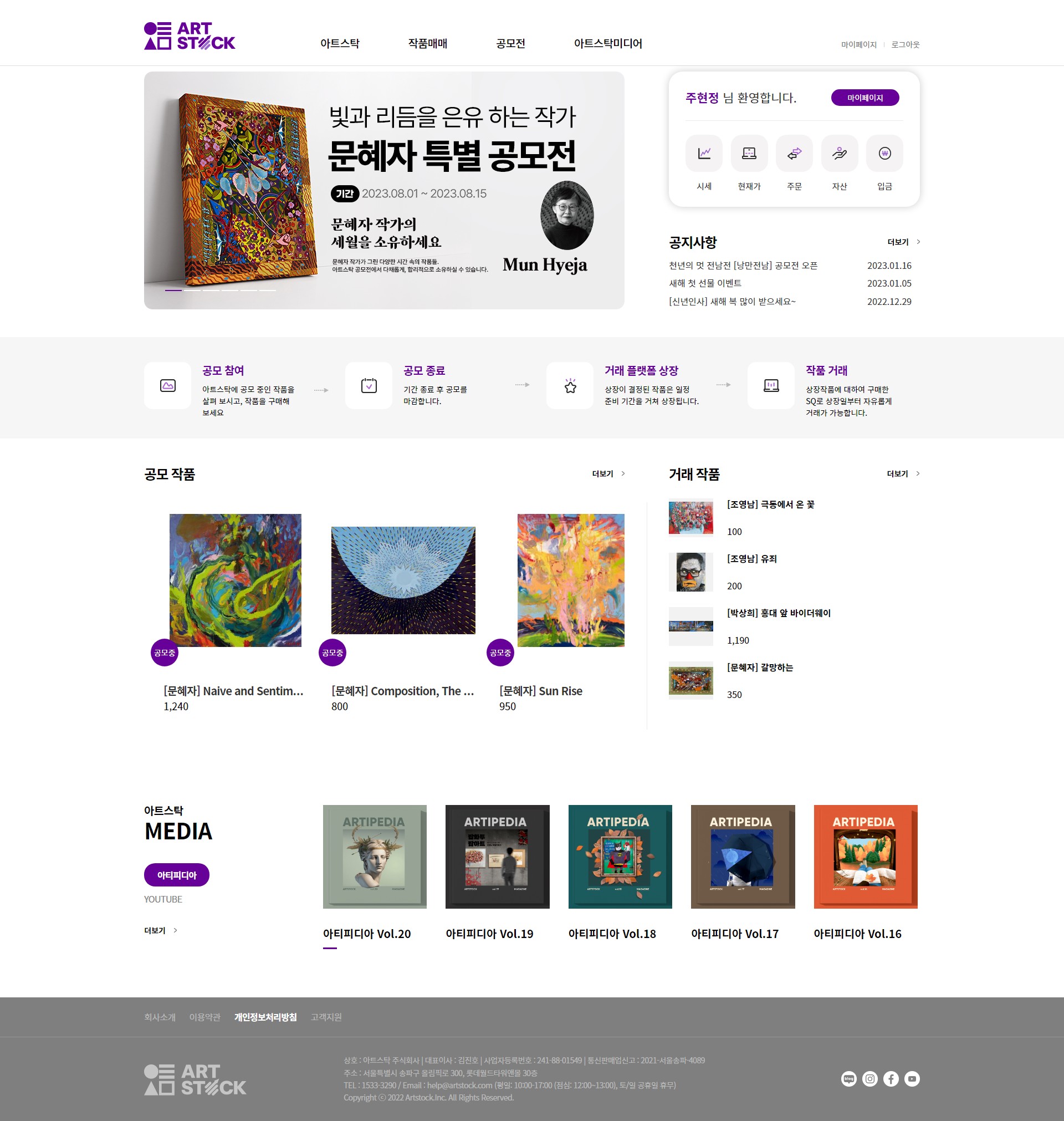Go to the 공모전 menu
1064x1121 pixels.
pyautogui.click(x=510, y=44)
